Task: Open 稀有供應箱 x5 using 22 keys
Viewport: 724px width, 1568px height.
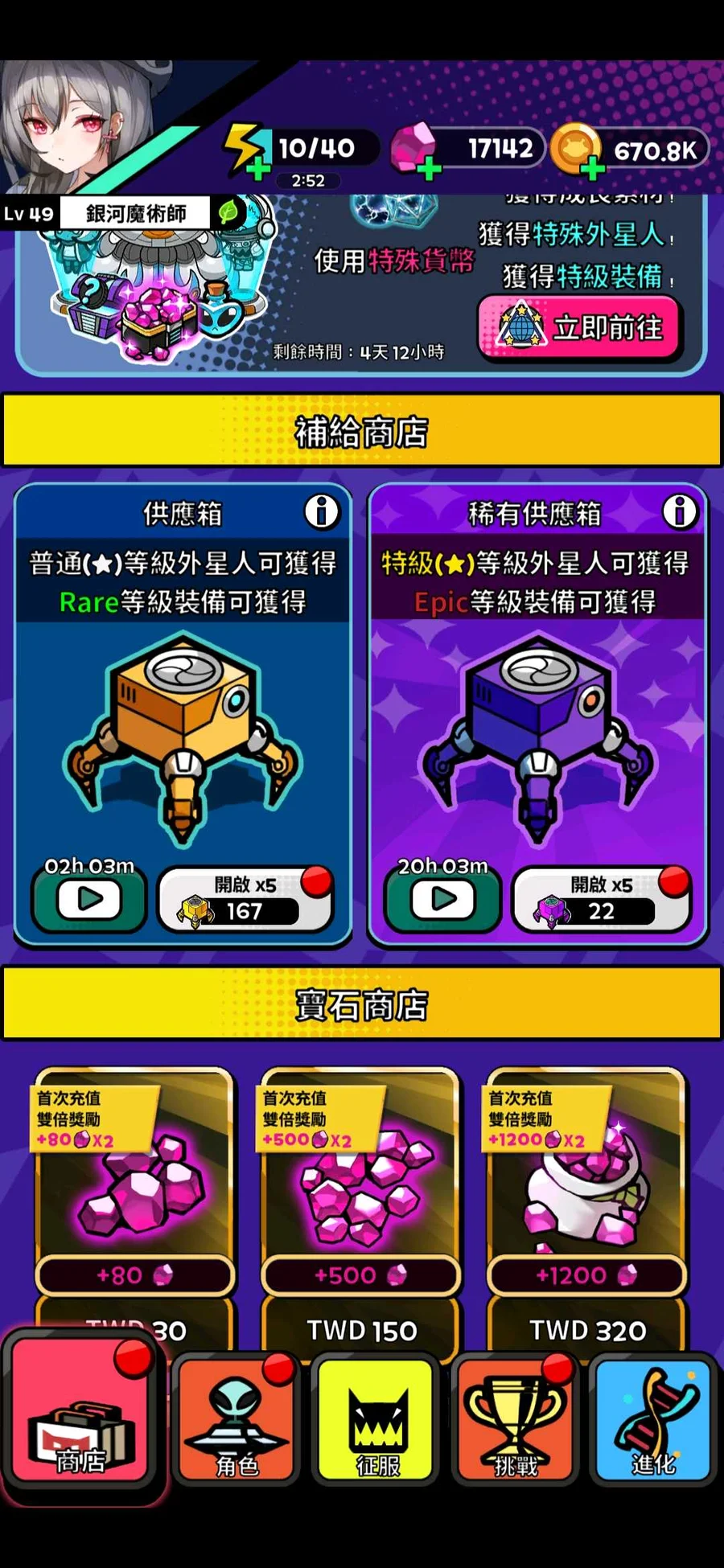Action: click(x=601, y=900)
